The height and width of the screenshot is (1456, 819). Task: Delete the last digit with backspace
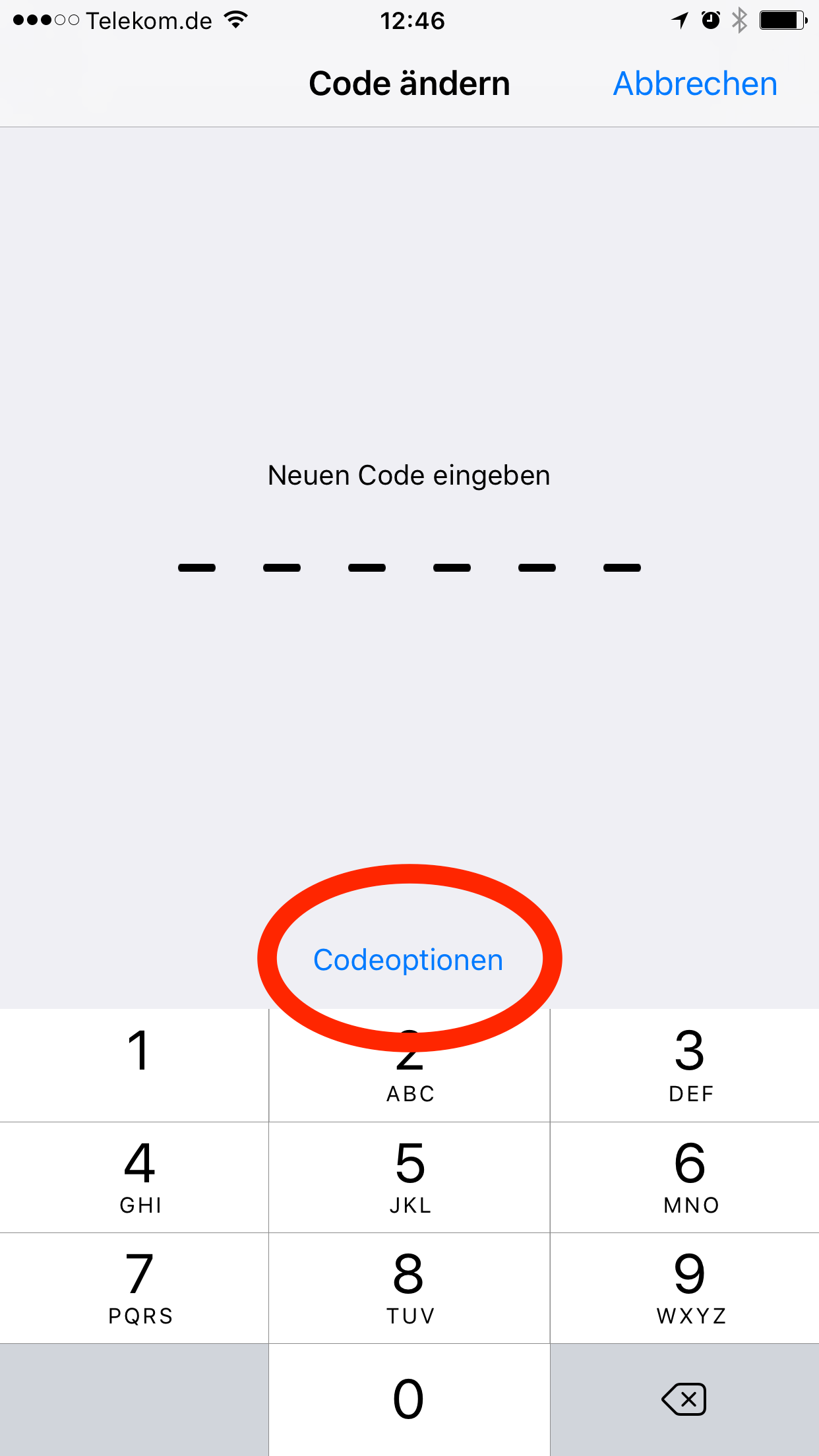point(684,1399)
